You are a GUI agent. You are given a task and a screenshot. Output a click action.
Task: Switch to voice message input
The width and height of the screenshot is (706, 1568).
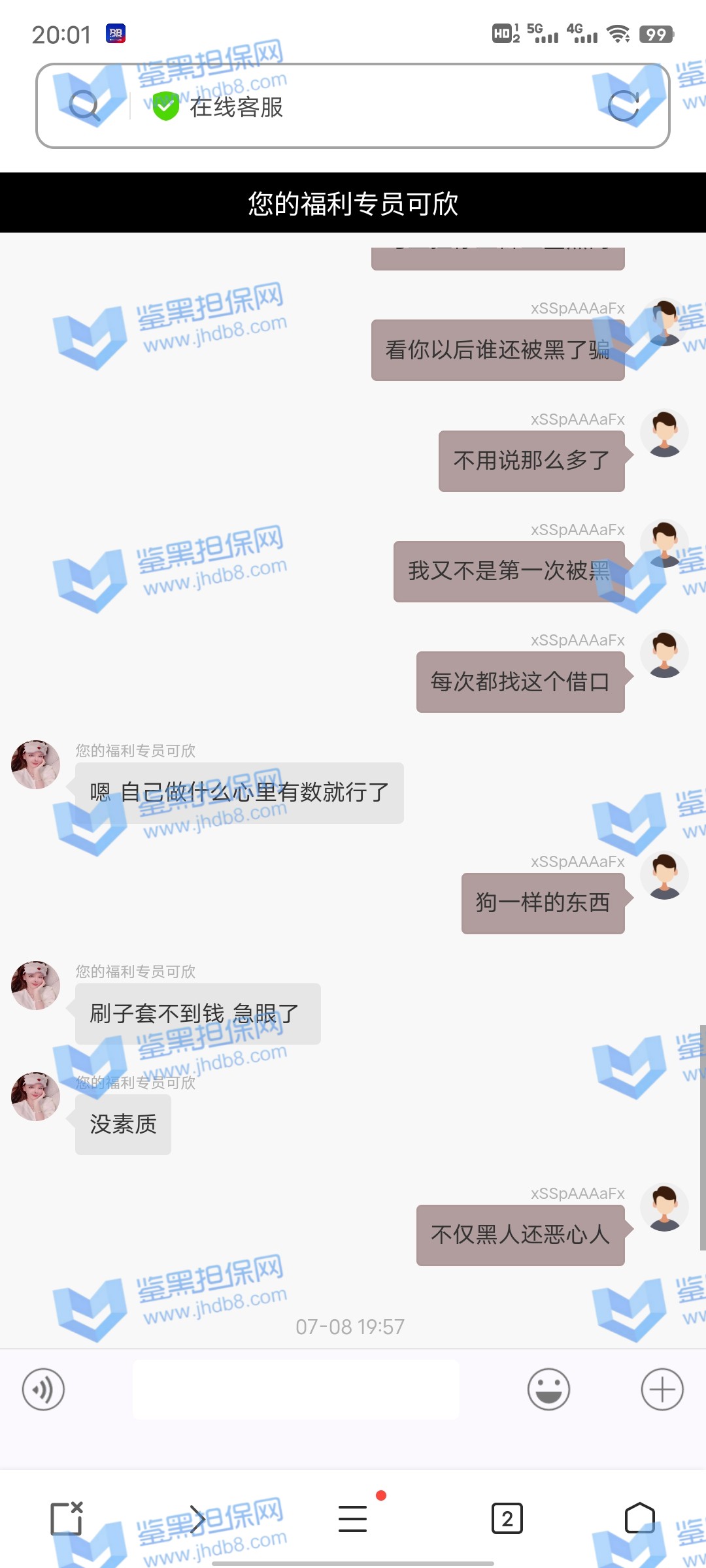pos(43,1390)
